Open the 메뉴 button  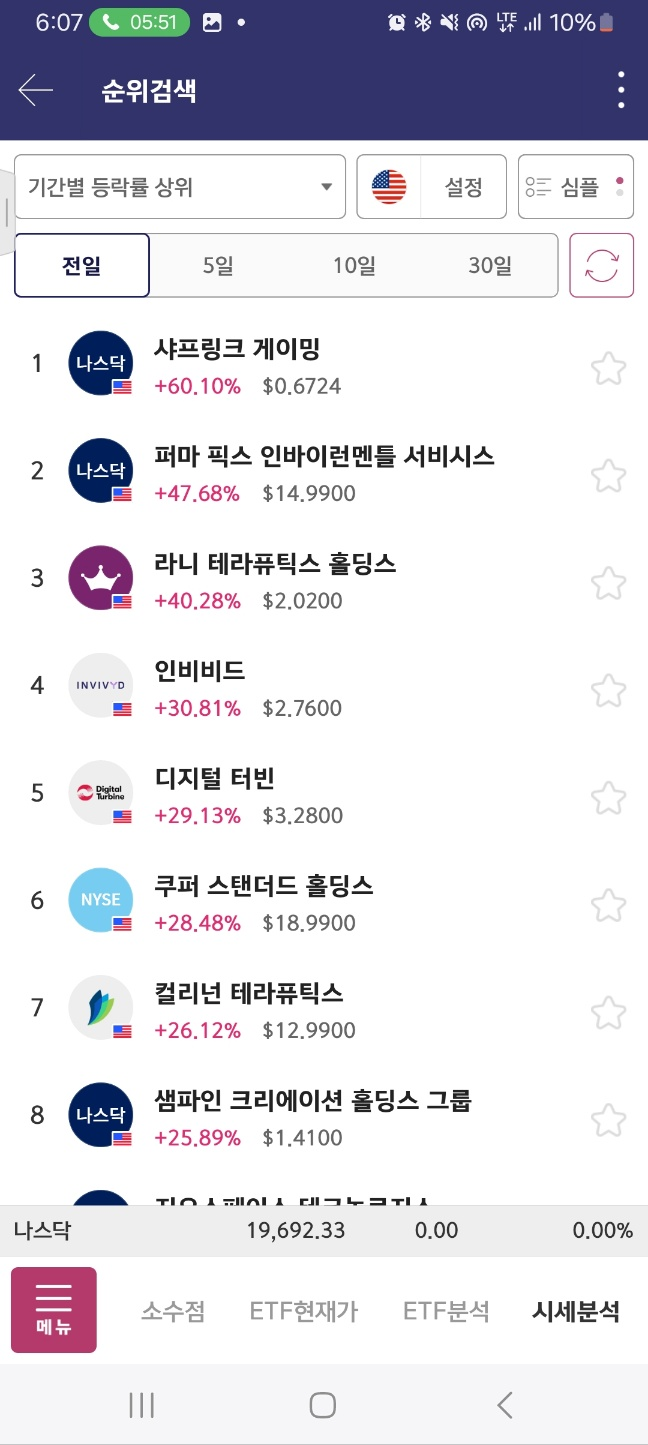tap(54, 1310)
